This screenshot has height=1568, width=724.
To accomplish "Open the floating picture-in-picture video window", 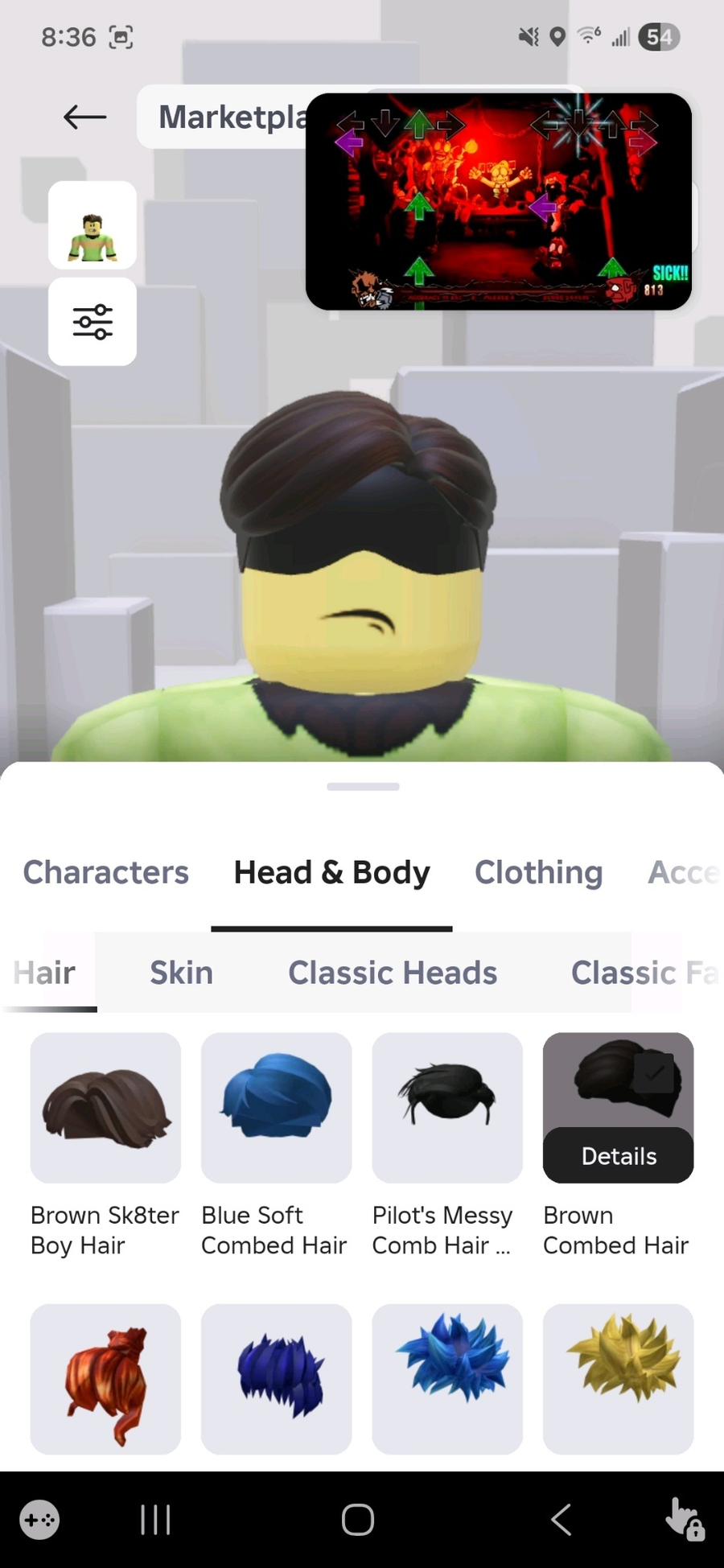I will click(499, 201).
